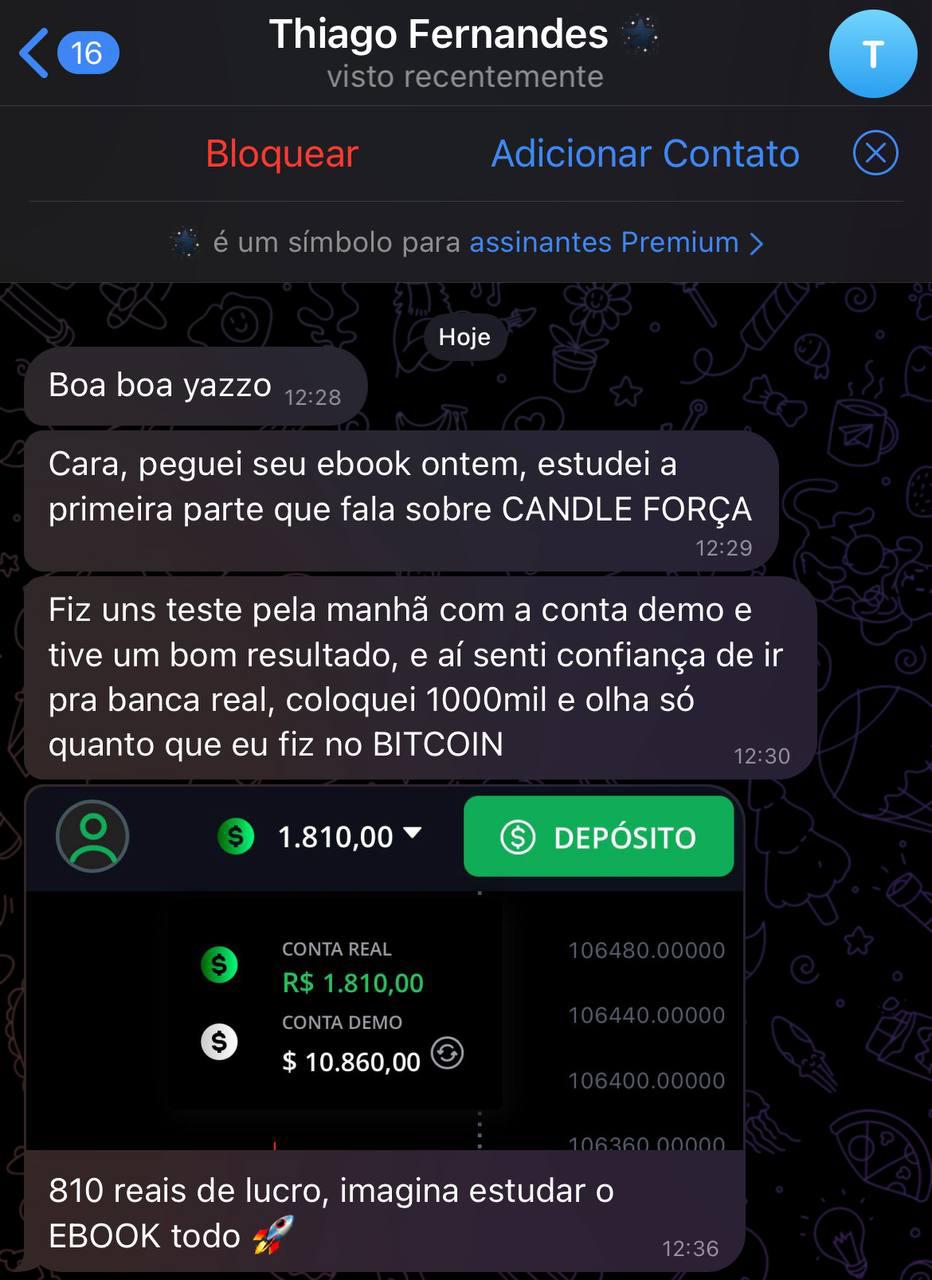Tap the green dollar icon next to 1.810,00

click(x=236, y=836)
